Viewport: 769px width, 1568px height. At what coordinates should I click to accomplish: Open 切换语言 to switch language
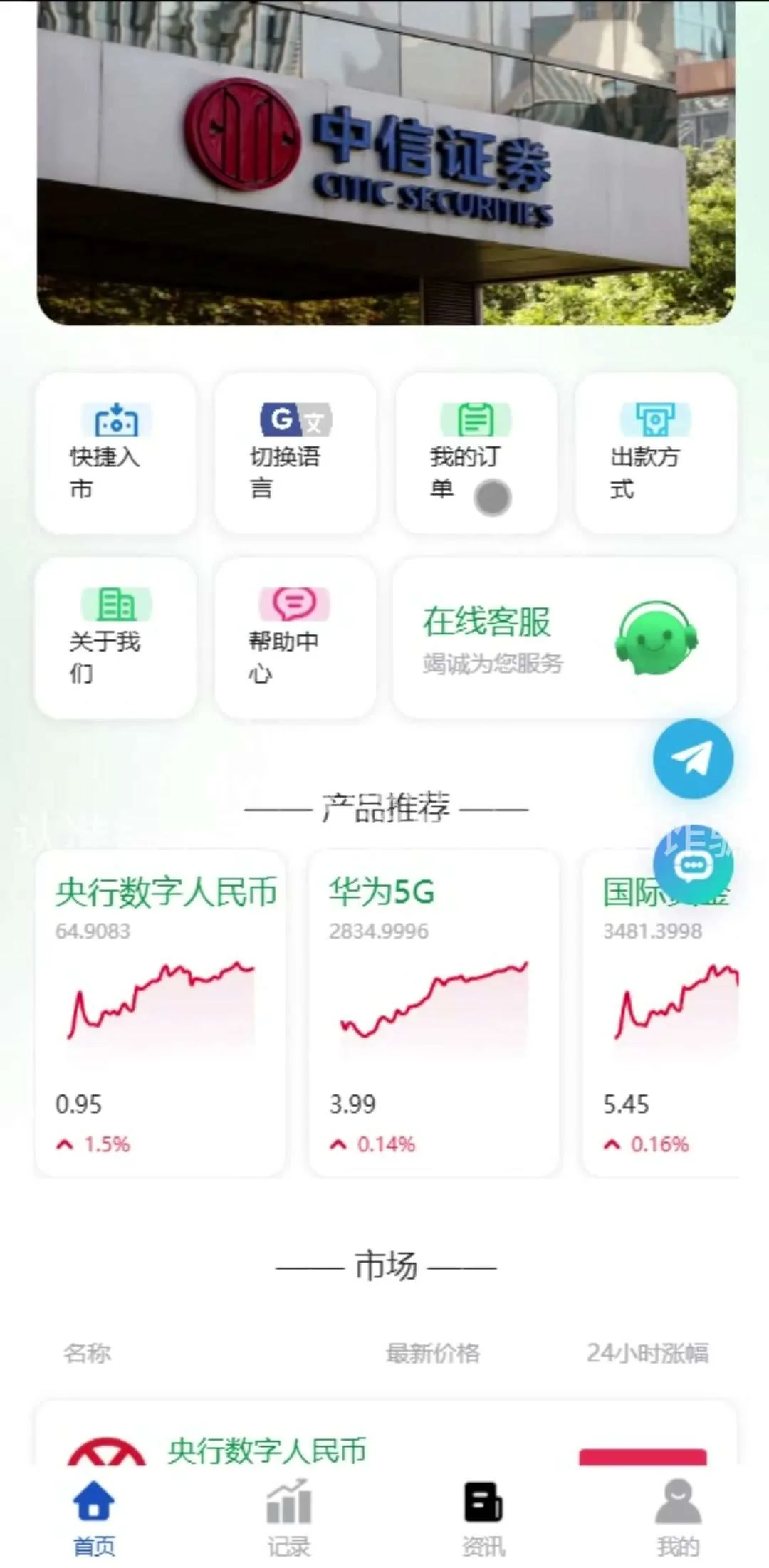coord(295,453)
